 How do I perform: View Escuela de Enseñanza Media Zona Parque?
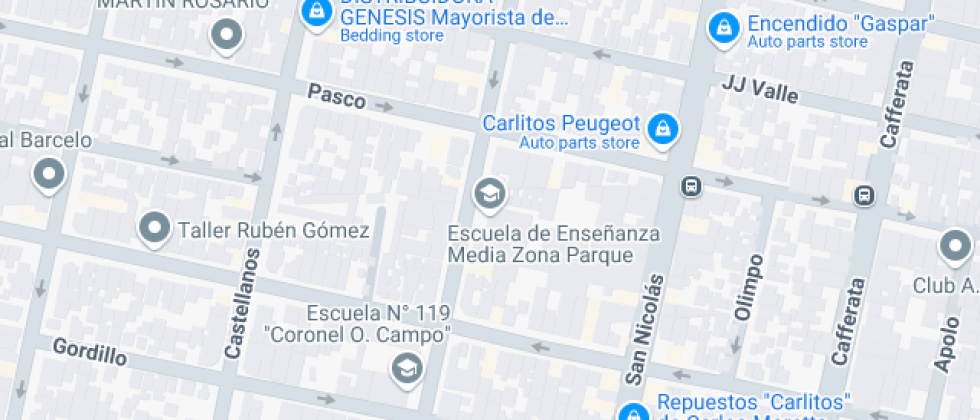489,192
